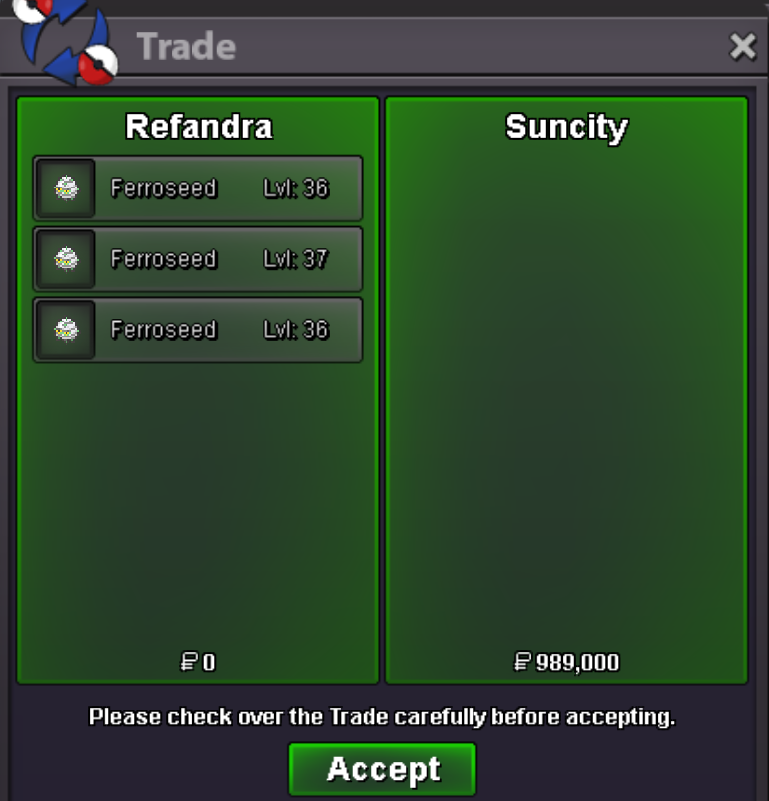Close the Trade window
The width and height of the screenshot is (769, 801).
click(x=742, y=46)
